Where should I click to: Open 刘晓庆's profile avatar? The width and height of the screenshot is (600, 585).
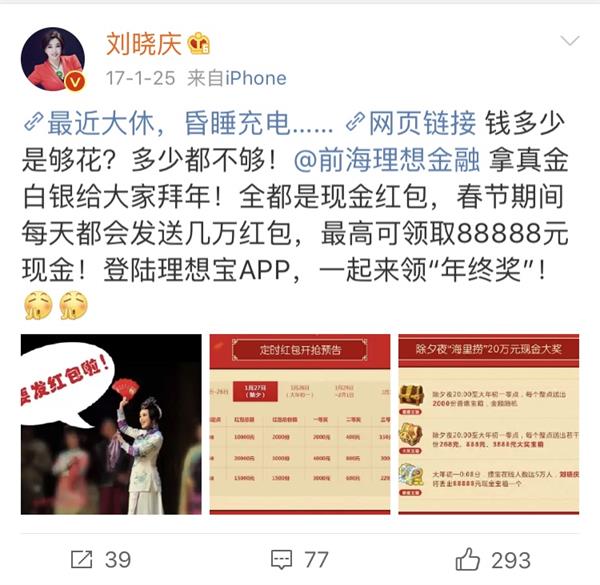(x=53, y=59)
